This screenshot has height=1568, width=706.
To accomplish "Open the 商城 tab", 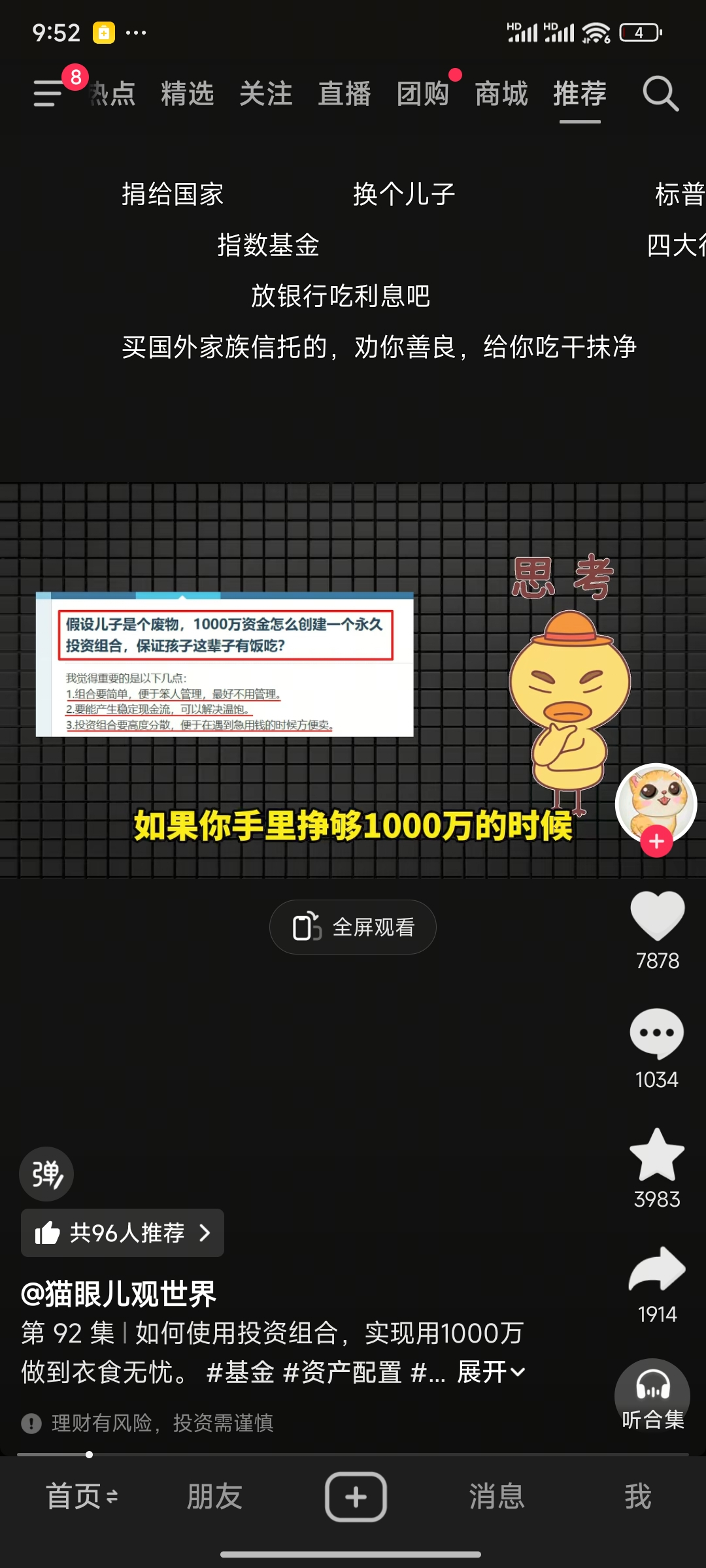I will click(x=501, y=93).
